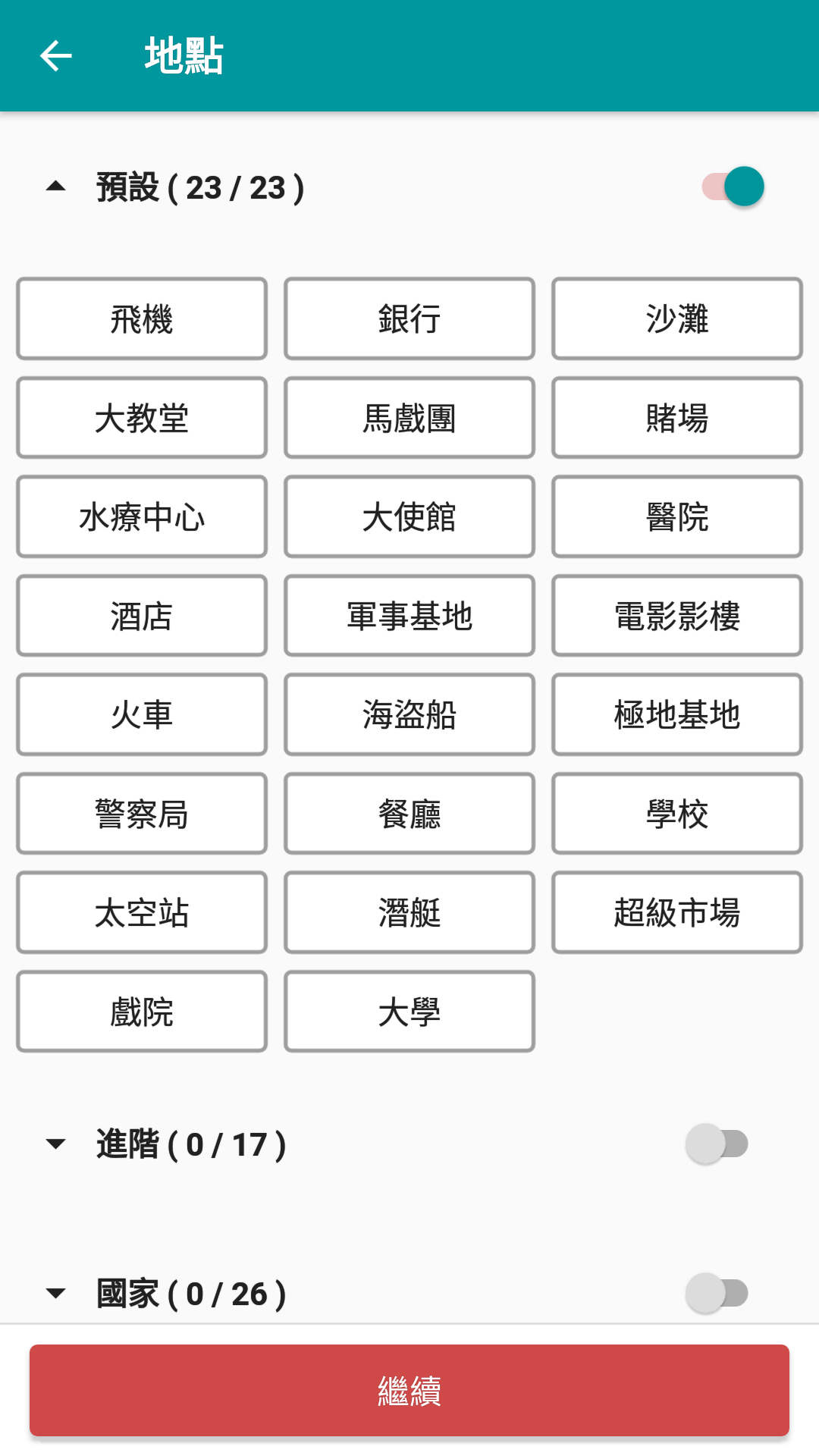The height and width of the screenshot is (1456, 819).
Task: Select the 太空站 location button
Action: point(141,912)
